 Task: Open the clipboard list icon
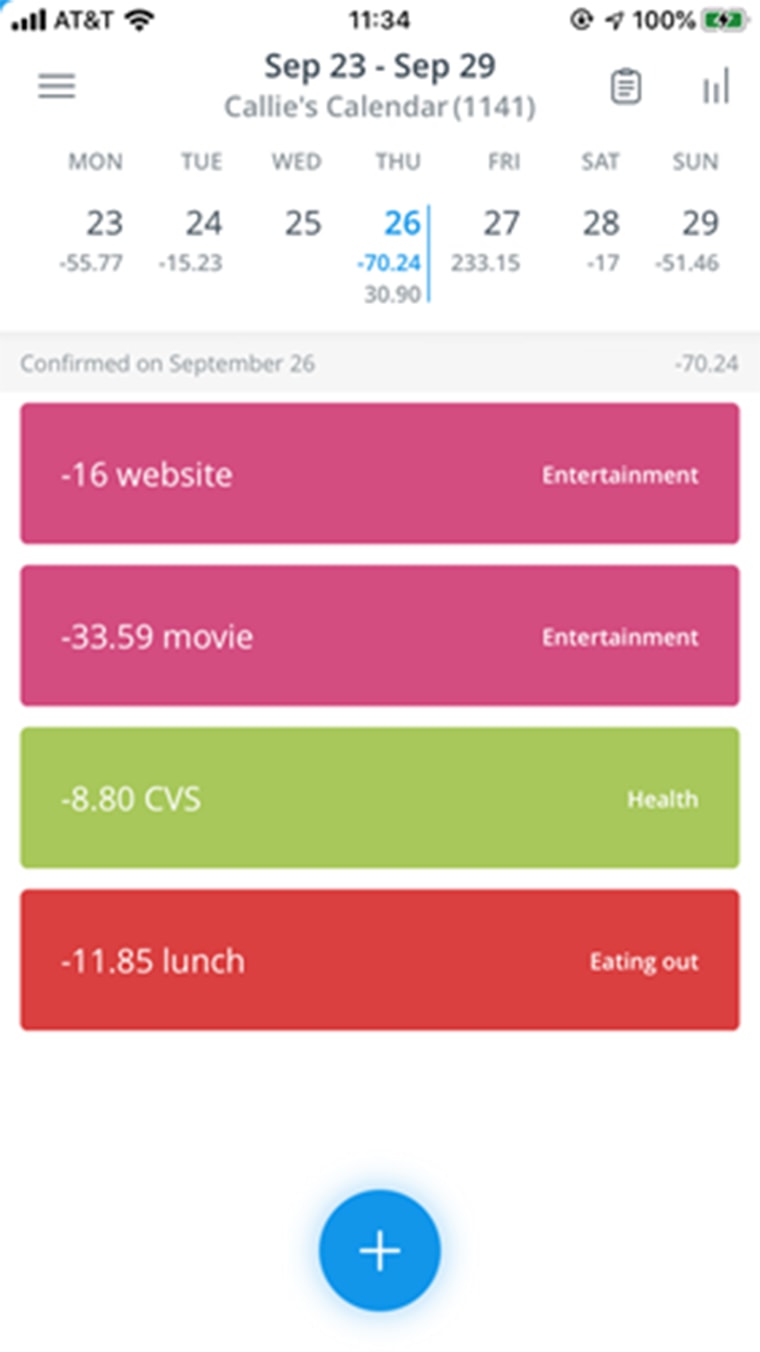(x=626, y=87)
